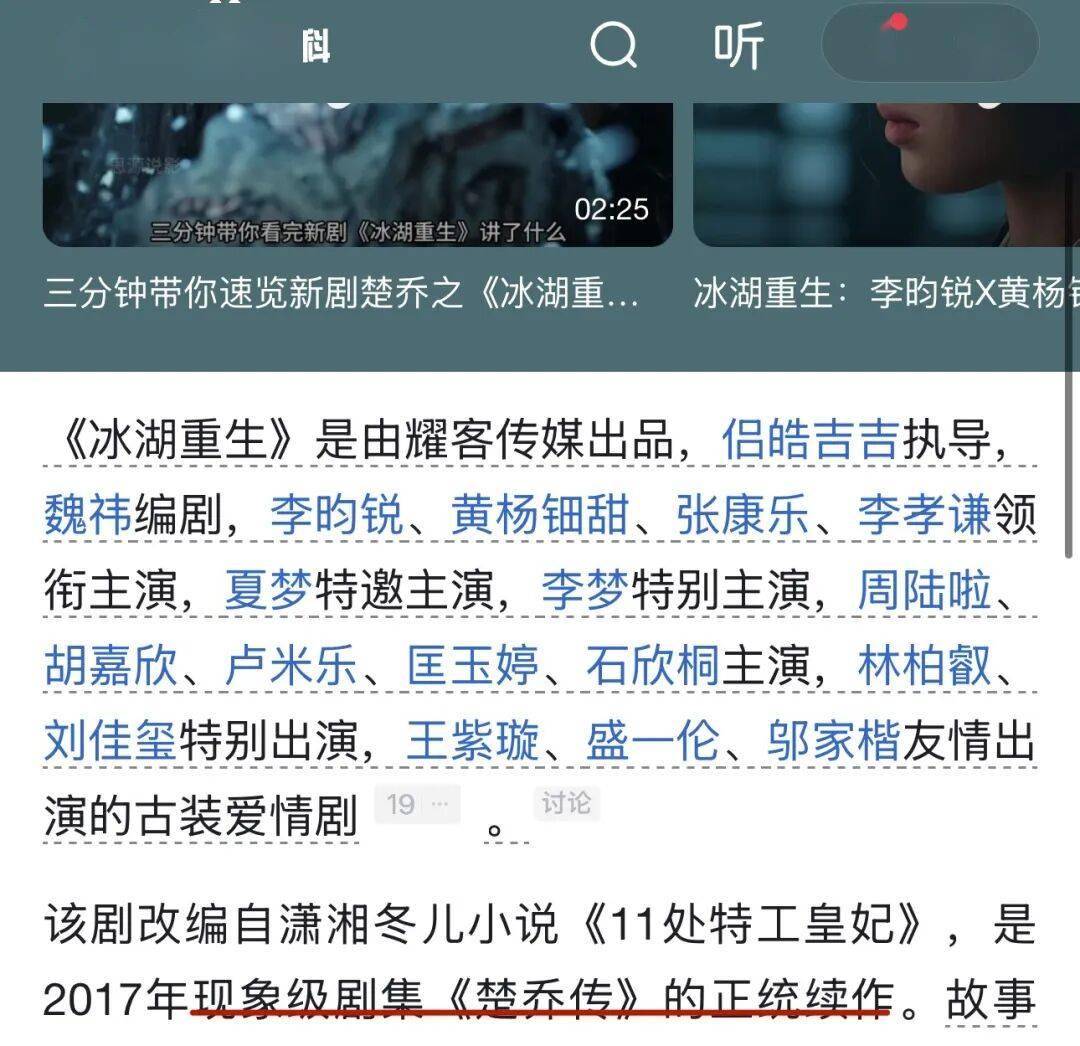Screen dimensions: 1080x1046
Task: Open the 冰湖重生：李昀锐X黄杨 video
Action: [886, 175]
